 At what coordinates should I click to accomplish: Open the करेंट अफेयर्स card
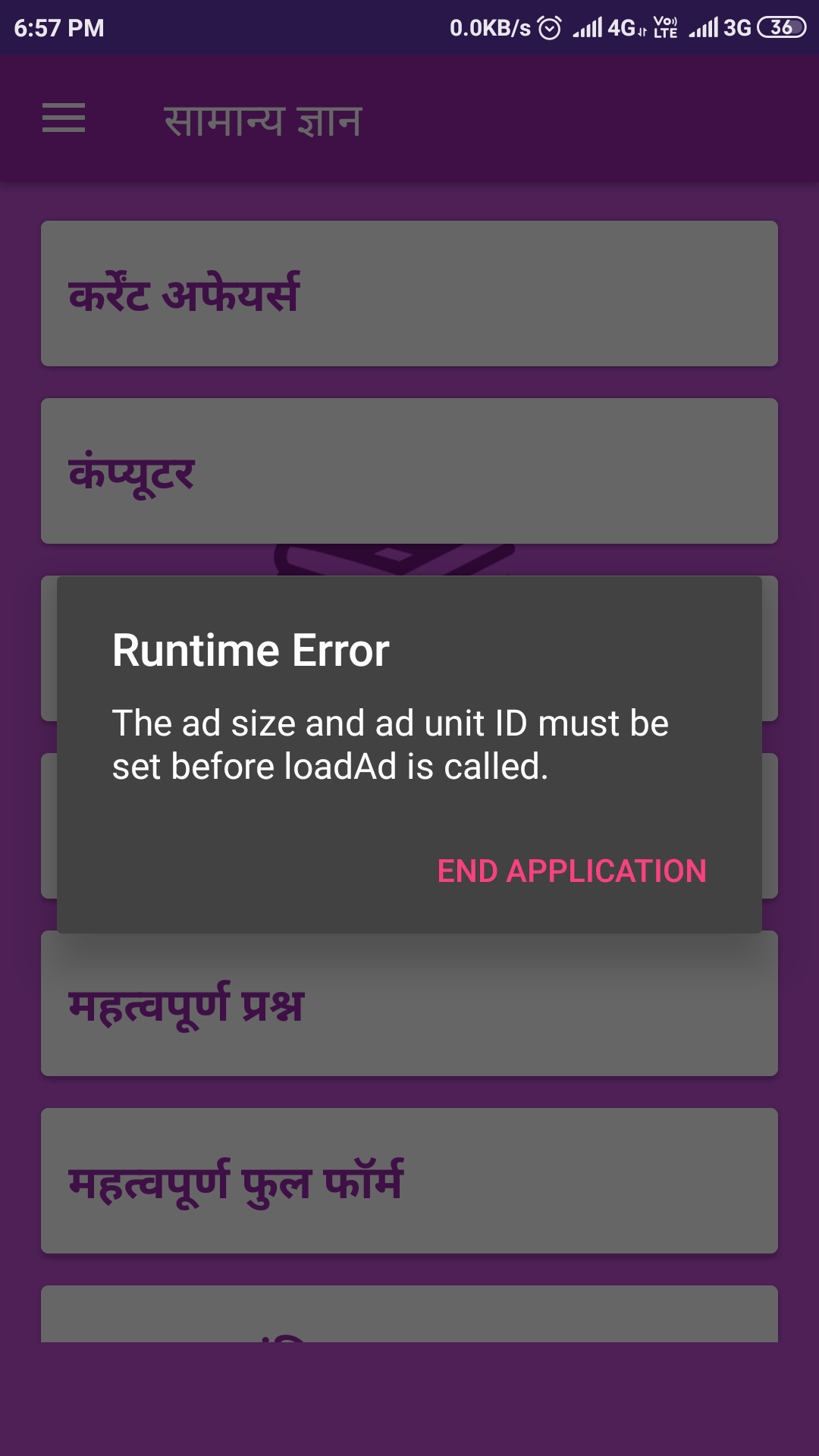point(409,293)
